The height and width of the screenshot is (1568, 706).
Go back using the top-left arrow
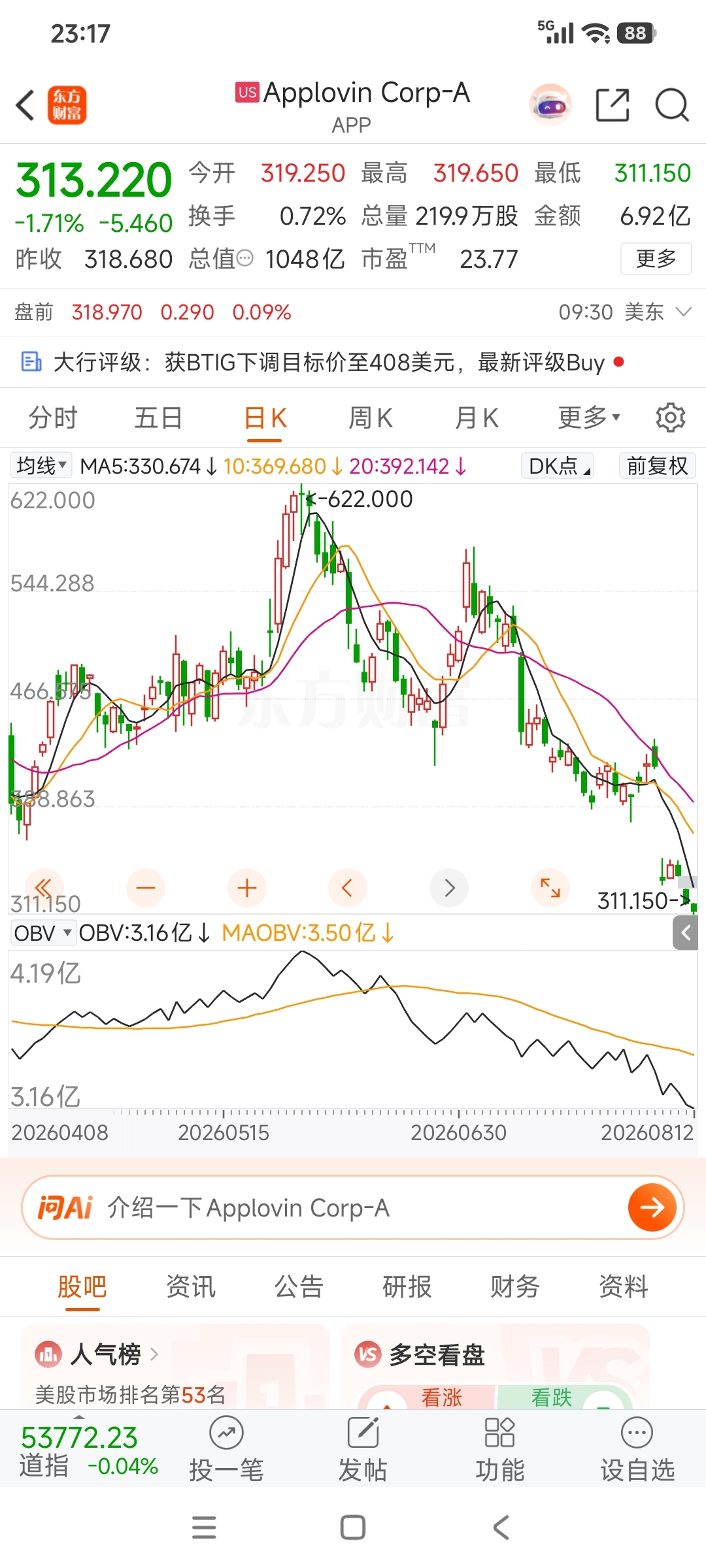[x=25, y=105]
